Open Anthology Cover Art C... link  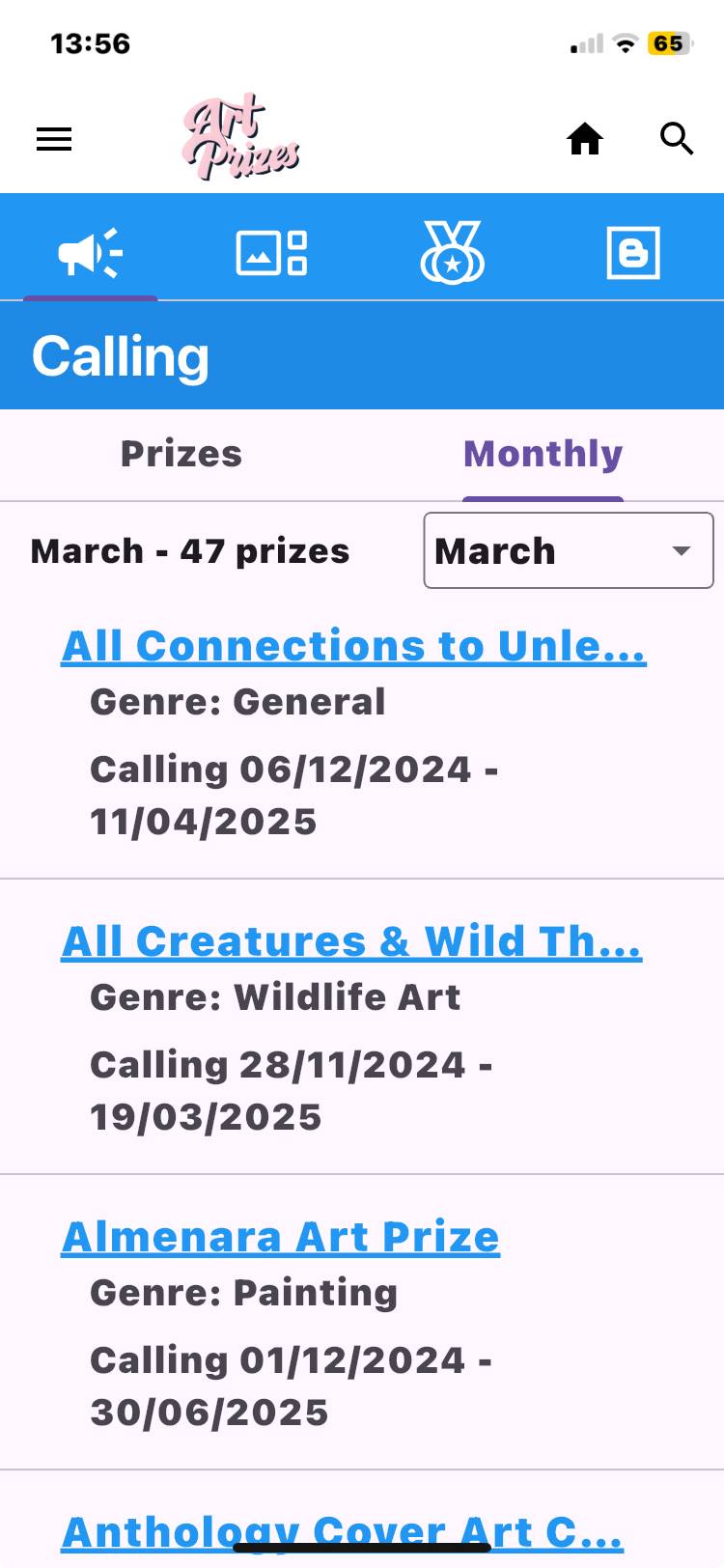(x=342, y=1532)
